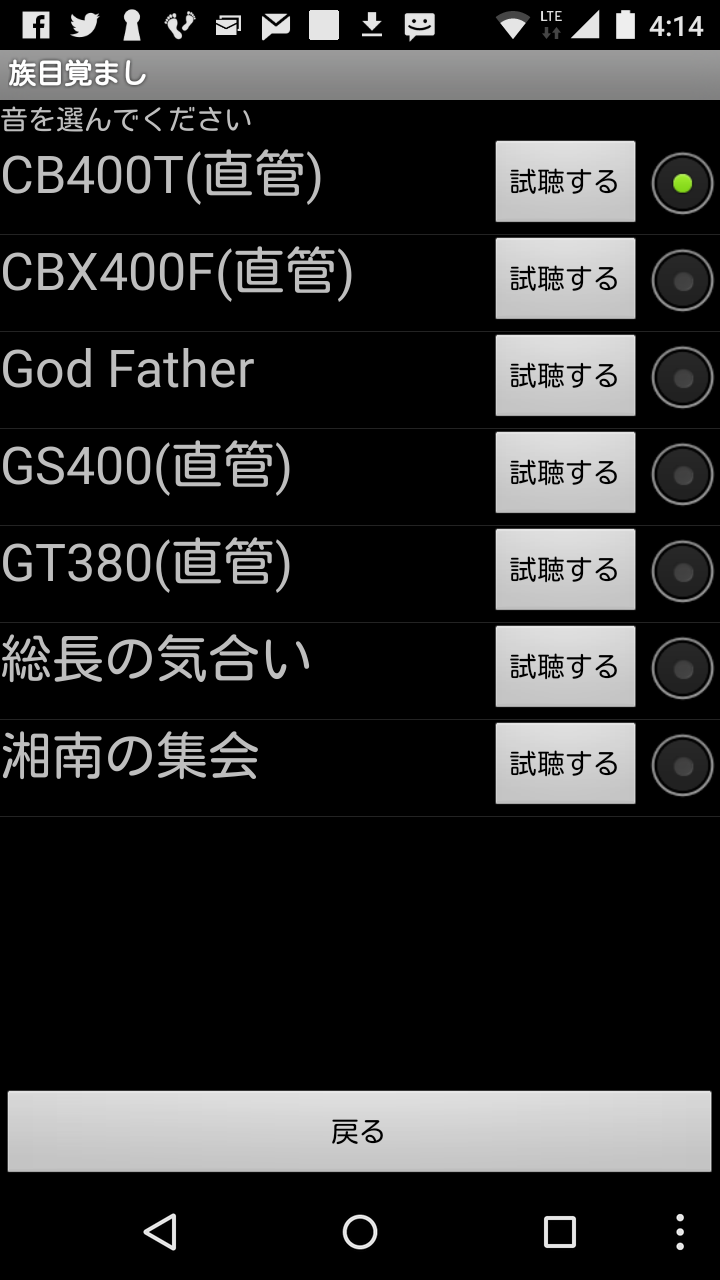Tap the 戻る button to go back
Viewport: 720px width, 1280px height.
click(x=359, y=1131)
